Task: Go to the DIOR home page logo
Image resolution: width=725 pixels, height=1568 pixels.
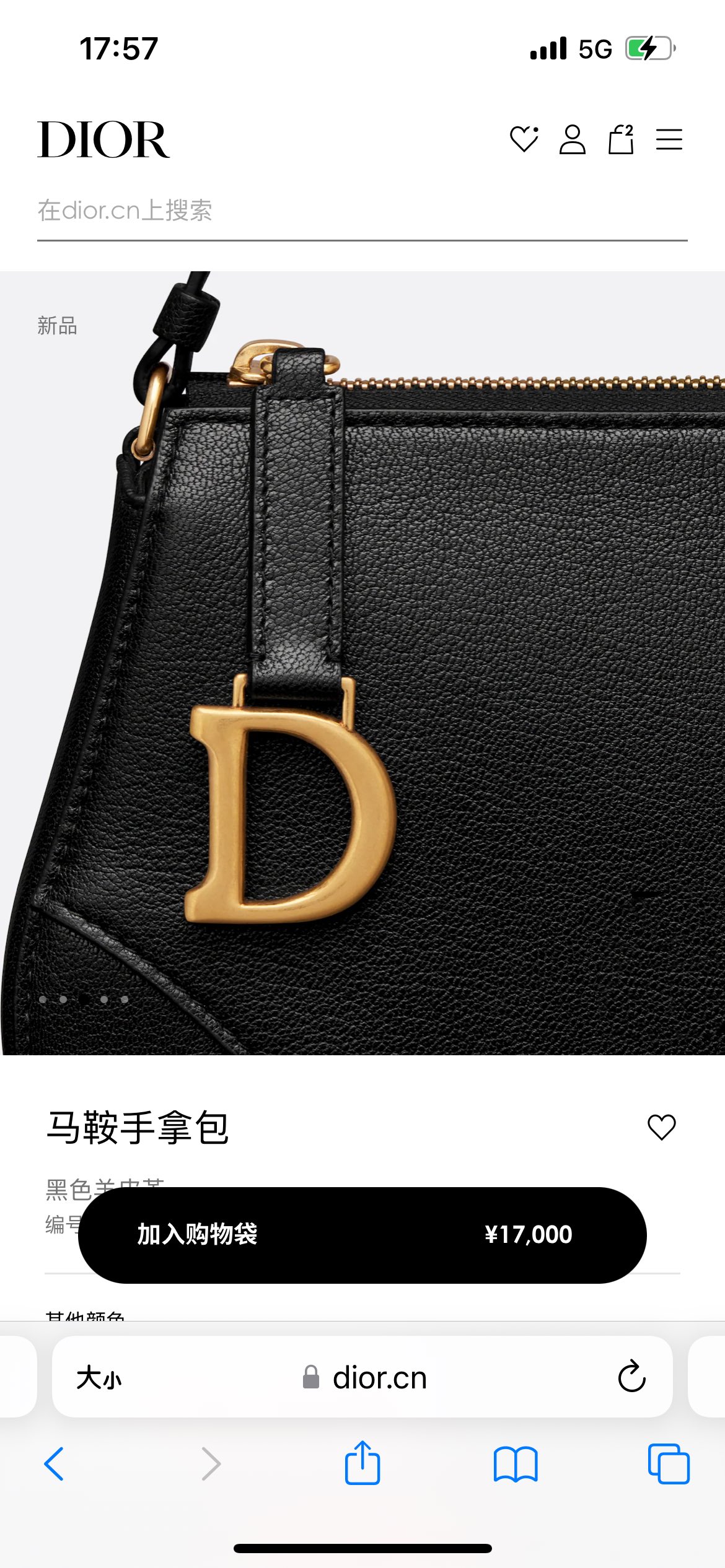Action: click(x=103, y=139)
